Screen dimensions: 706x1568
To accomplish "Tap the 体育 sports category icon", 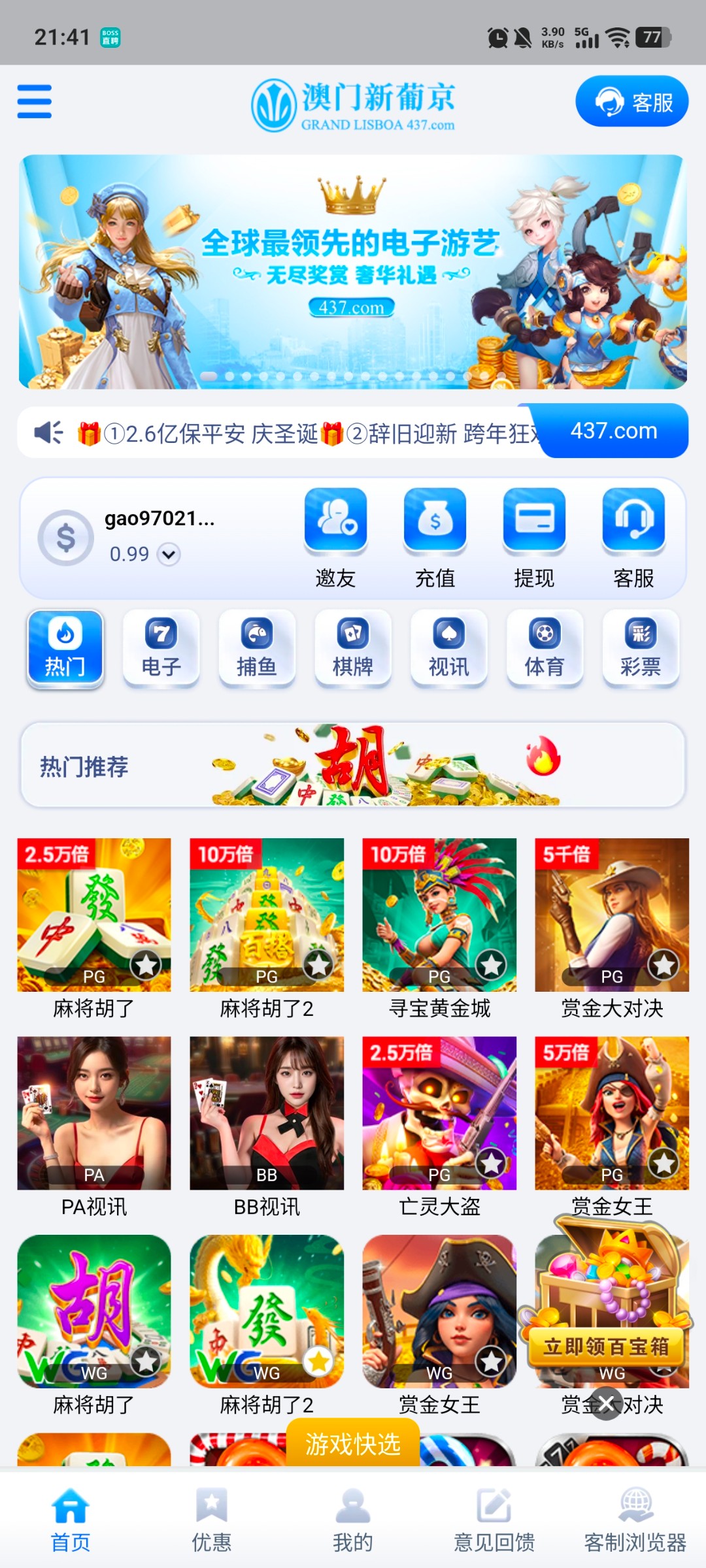I will [x=545, y=649].
